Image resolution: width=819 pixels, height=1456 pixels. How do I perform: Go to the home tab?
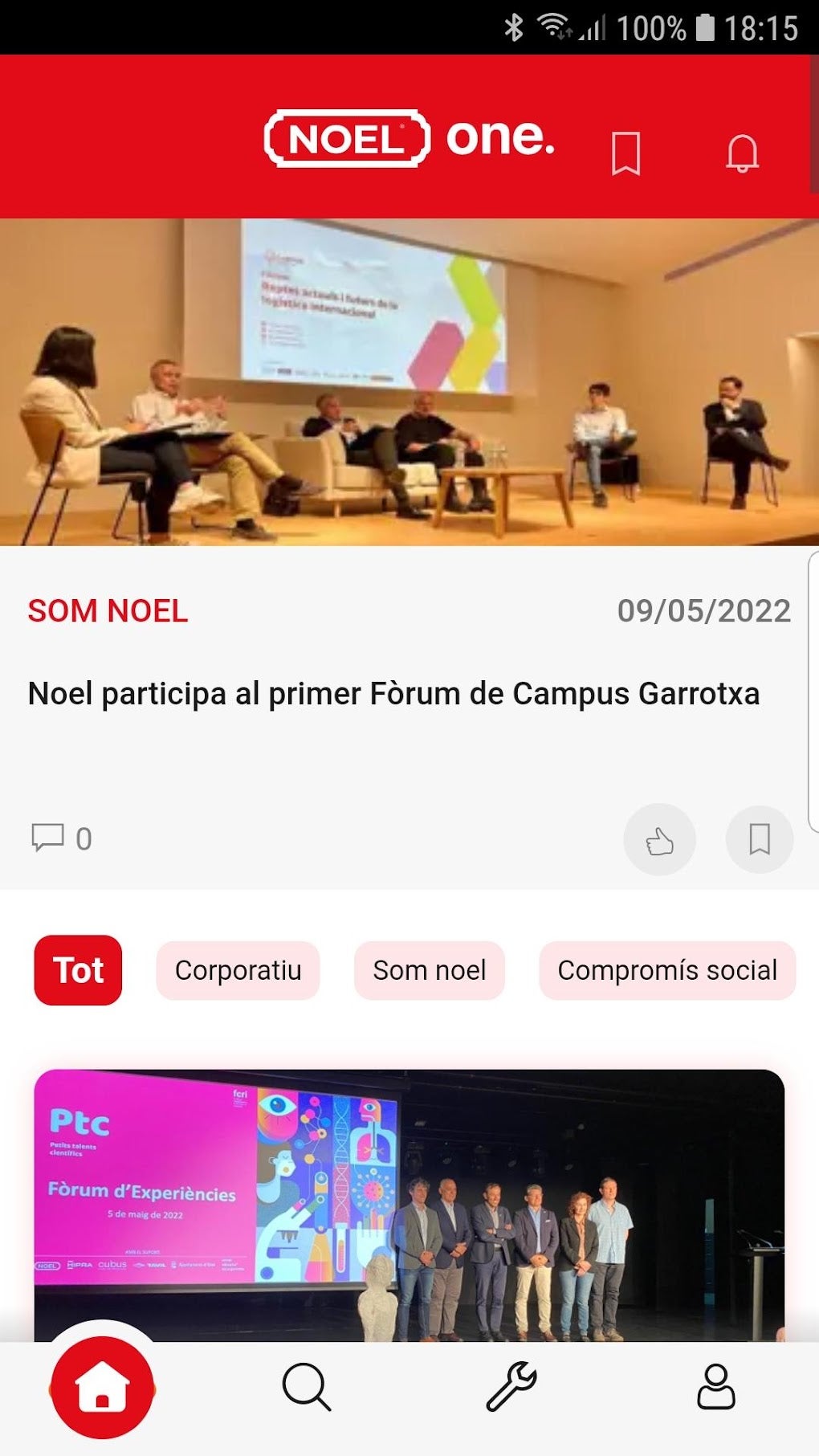pos(102,1387)
